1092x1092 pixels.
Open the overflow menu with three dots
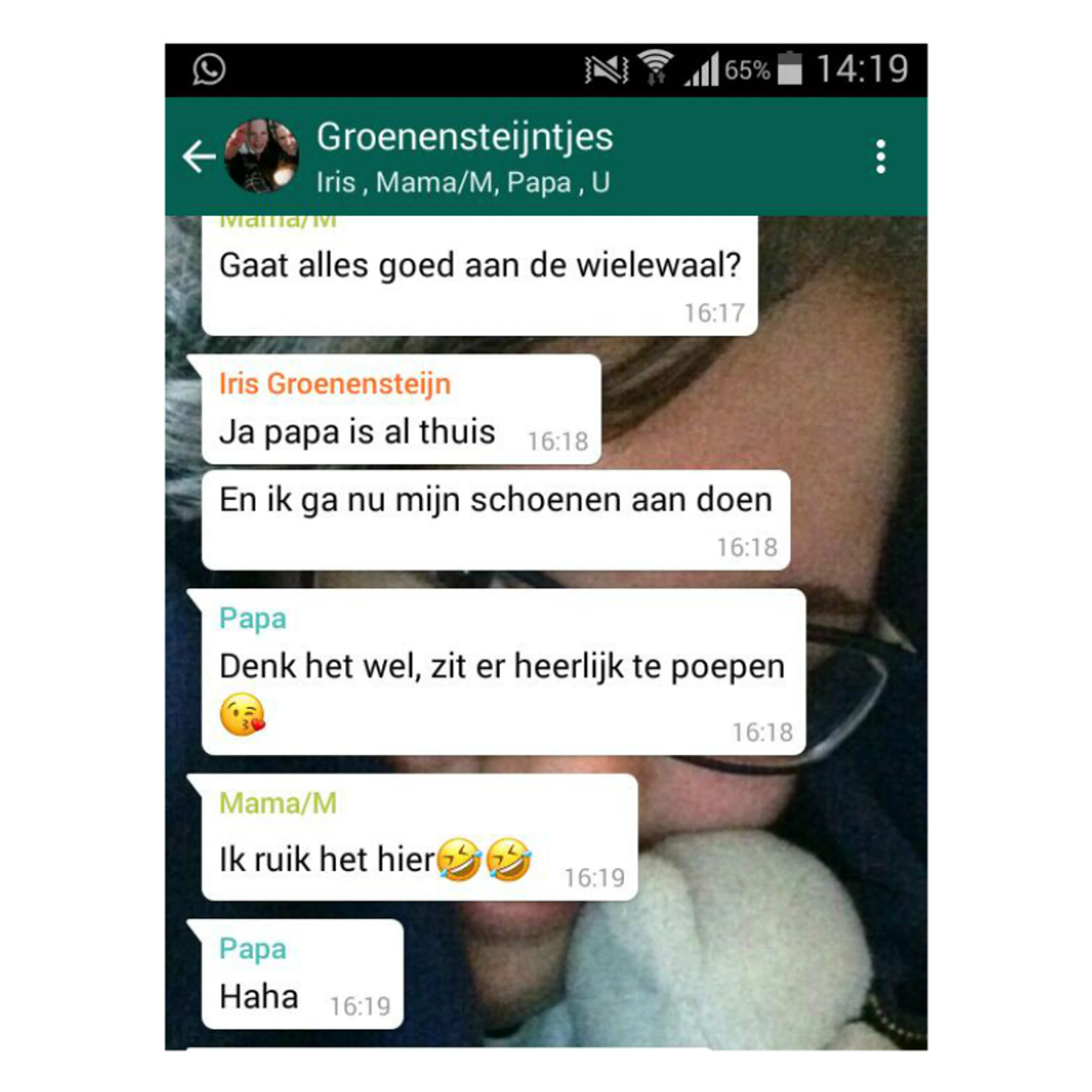tap(880, 157)
